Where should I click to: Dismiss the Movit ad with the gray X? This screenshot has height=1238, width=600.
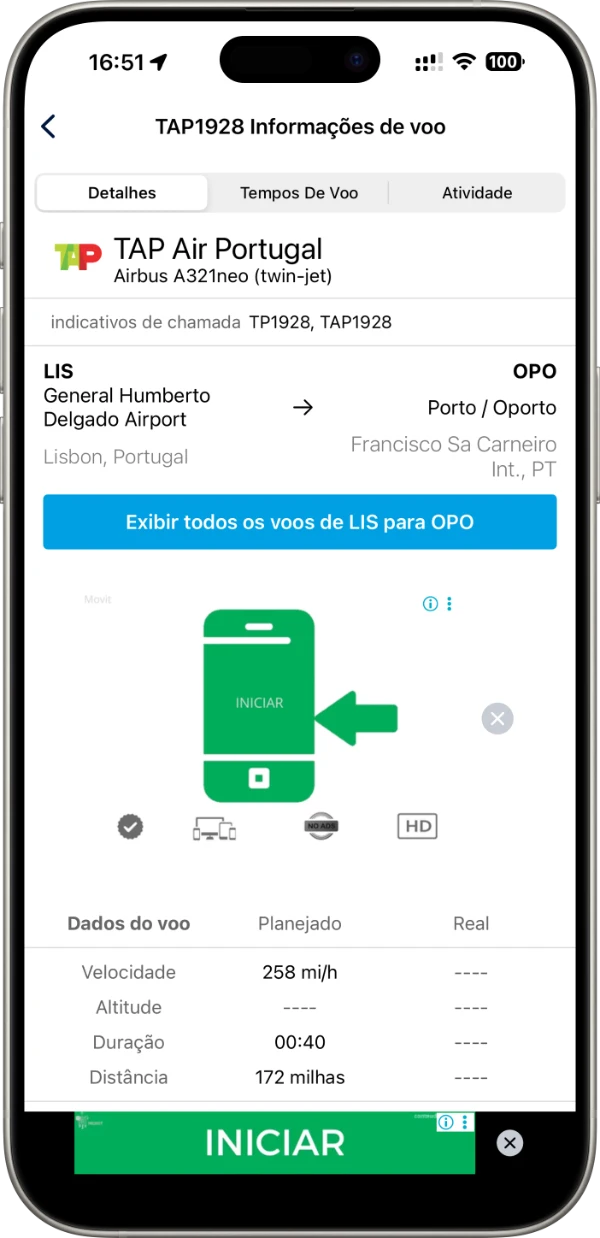[x=497, y=718]
